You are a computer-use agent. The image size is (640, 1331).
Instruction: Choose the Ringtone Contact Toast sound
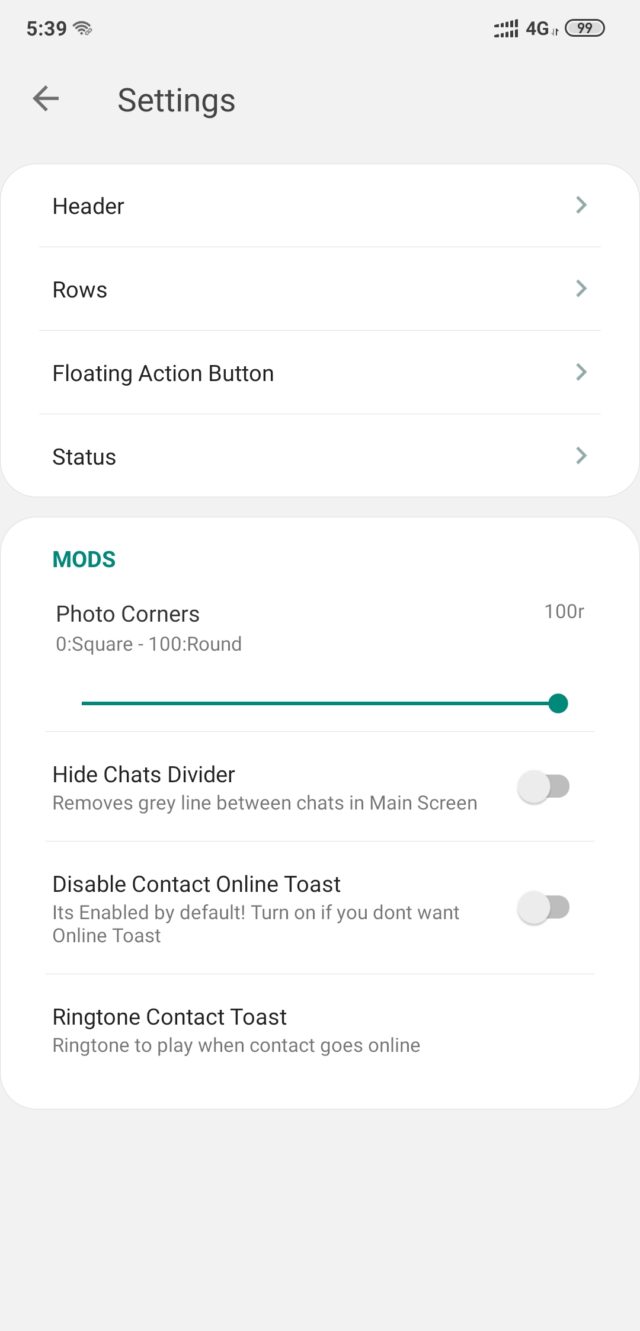tap(320, 1030)
